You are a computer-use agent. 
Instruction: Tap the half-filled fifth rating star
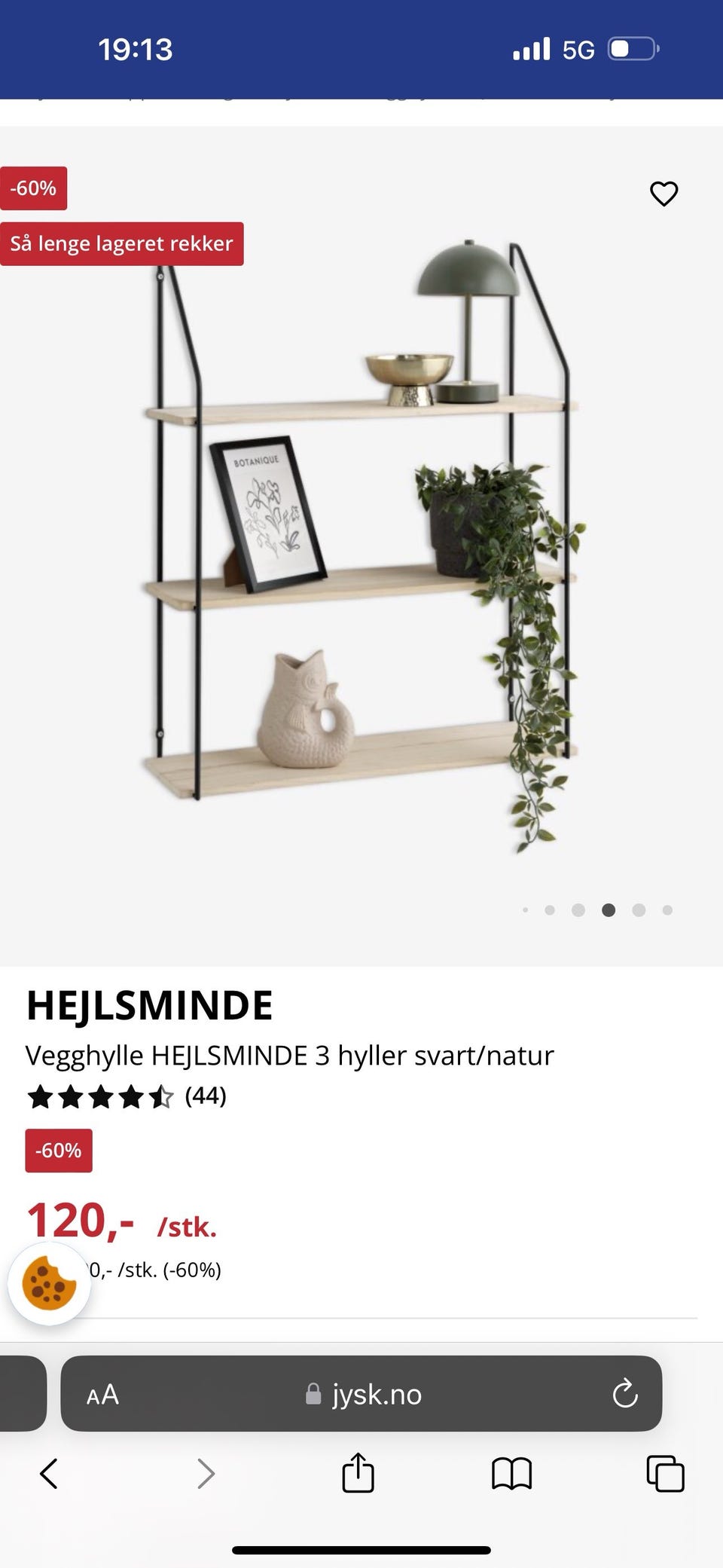click(163, 1097)
